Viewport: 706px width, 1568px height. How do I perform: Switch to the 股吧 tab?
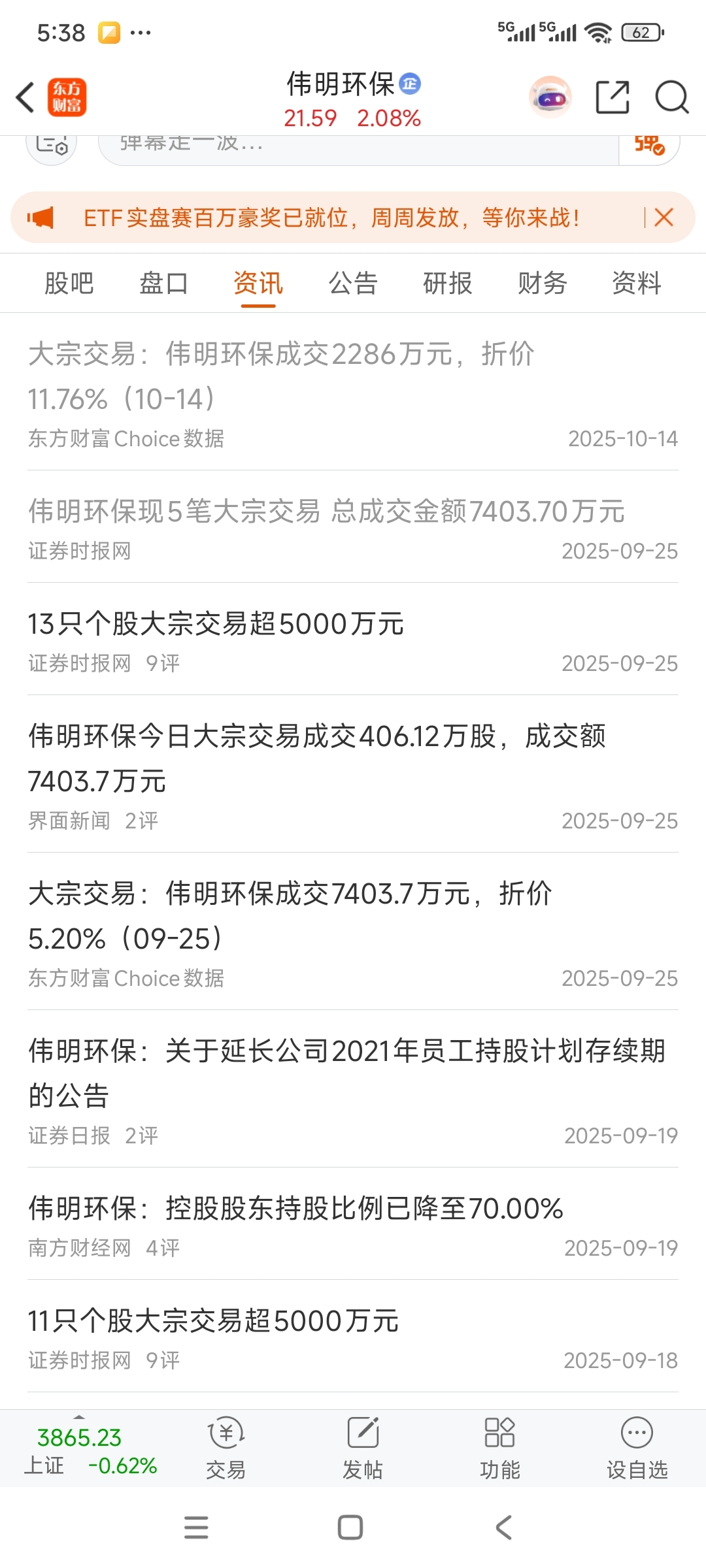(x=69, y=284)
